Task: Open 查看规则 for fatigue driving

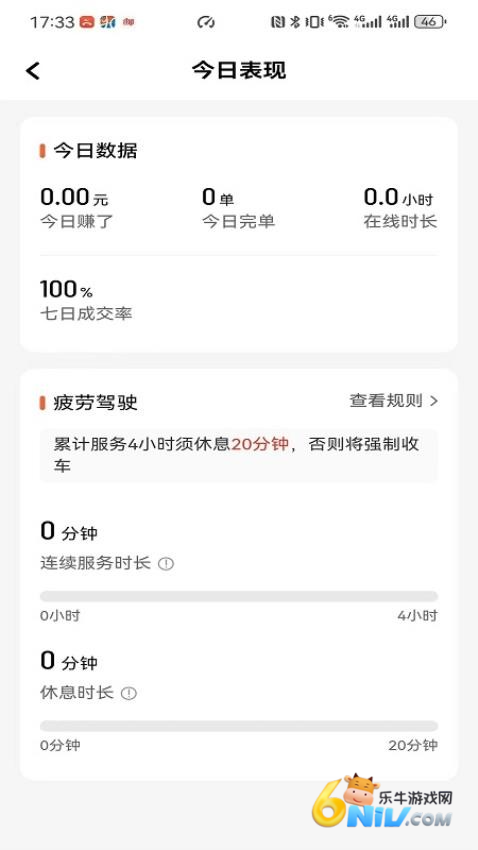Action: point(393,401)
